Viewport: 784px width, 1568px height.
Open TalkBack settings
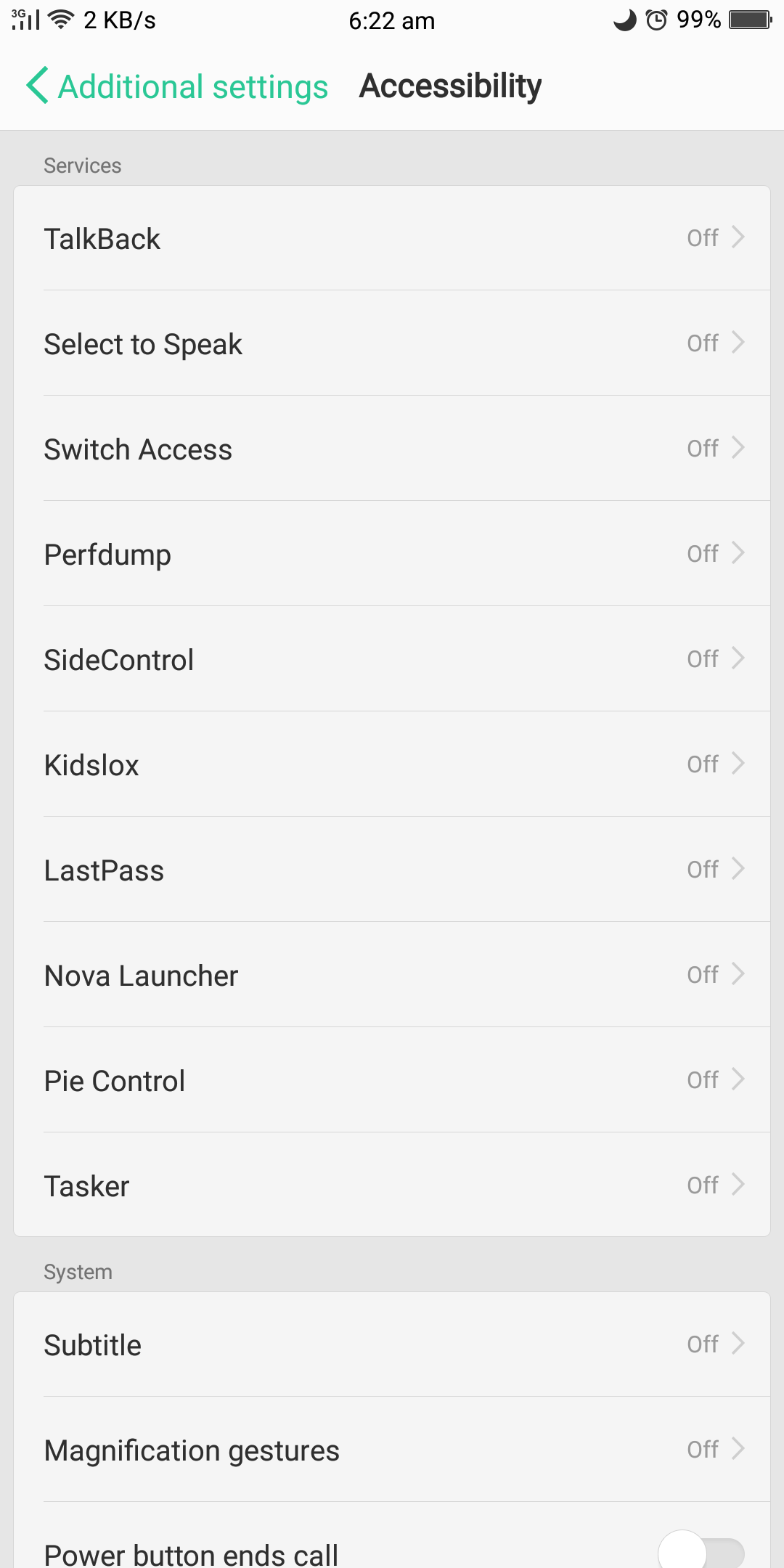(392, 238)
